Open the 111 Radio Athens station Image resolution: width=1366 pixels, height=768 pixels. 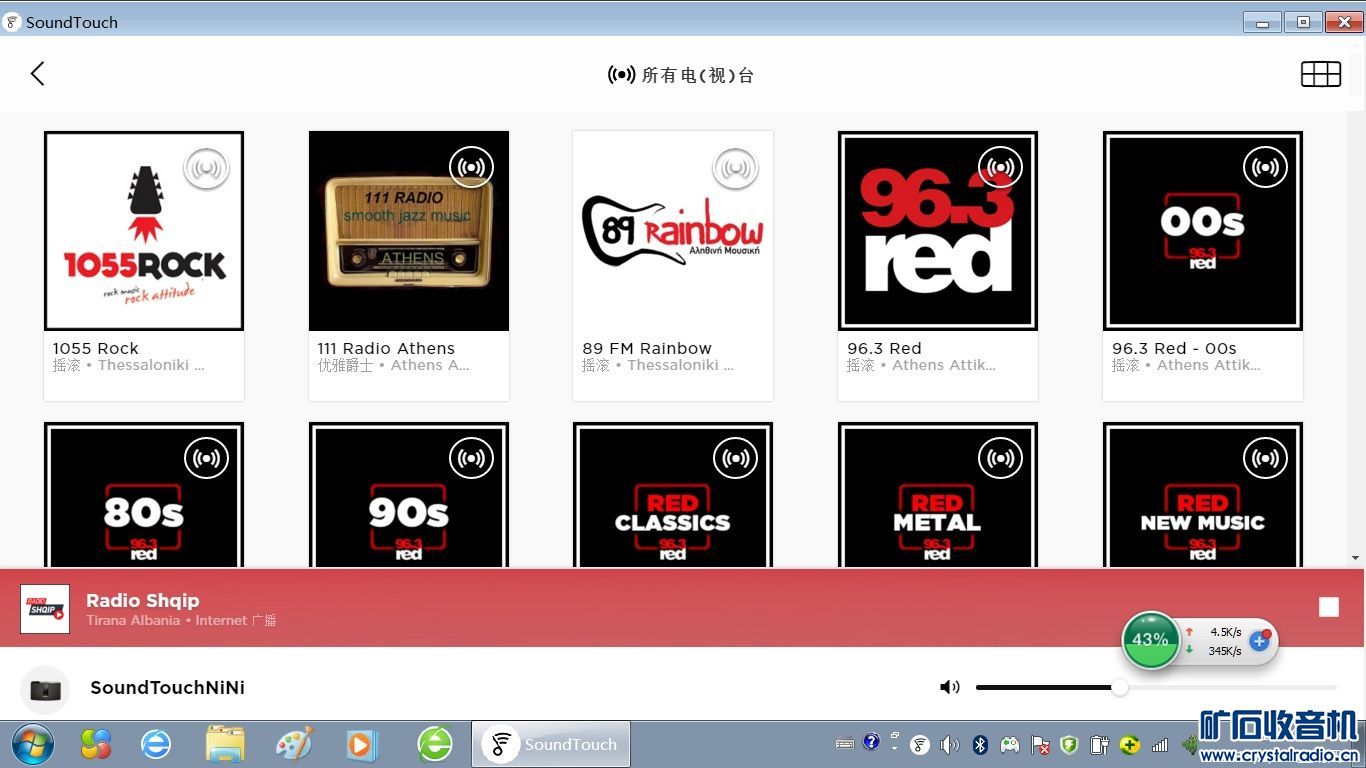click(x=408, y=231)
